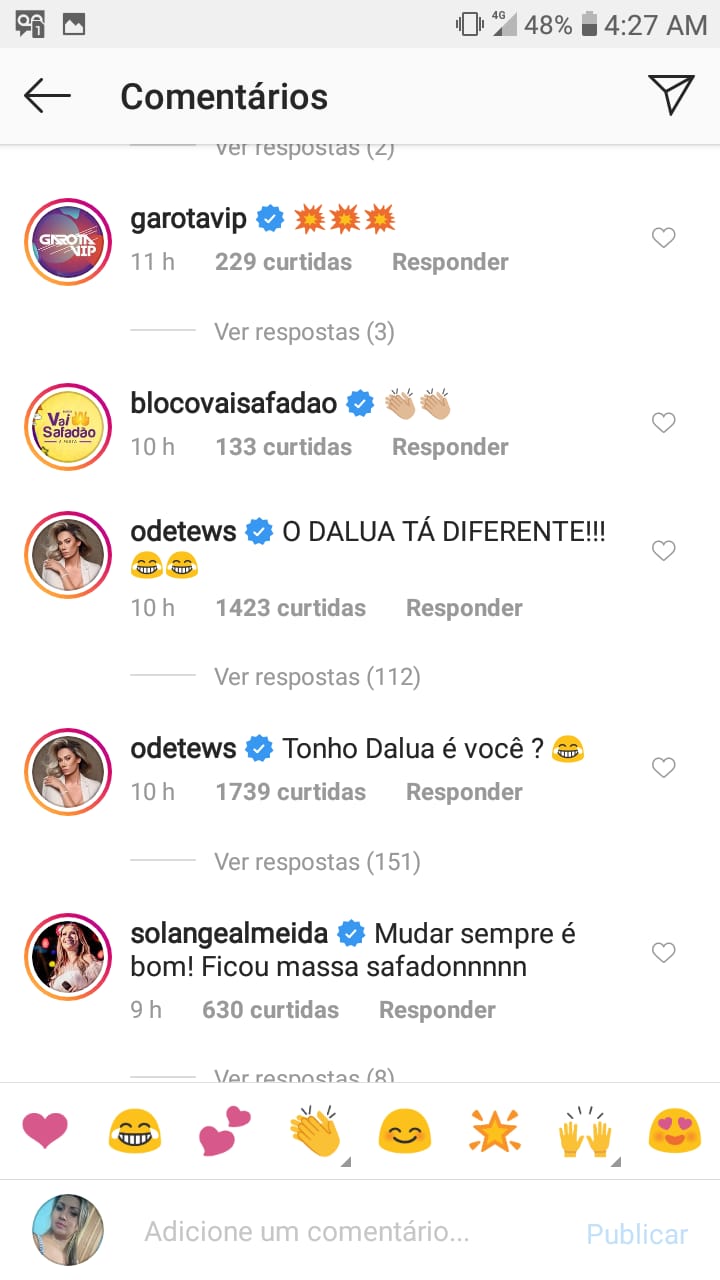Add the clapping hands emoji
The height and width of the screenshot is (1280, 720).
point(315,1131)
